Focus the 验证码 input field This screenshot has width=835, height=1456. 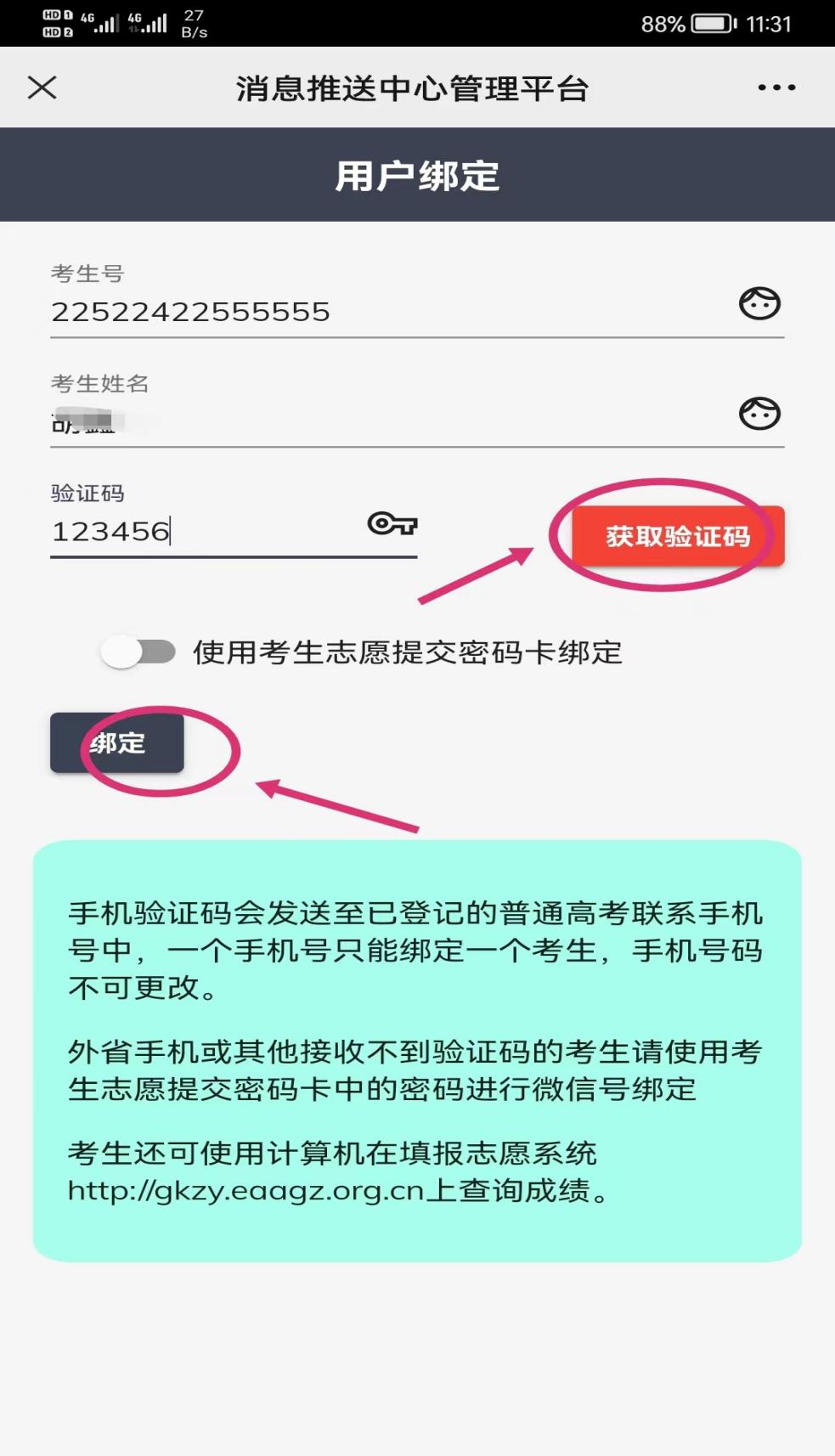(x=204, y=532)
